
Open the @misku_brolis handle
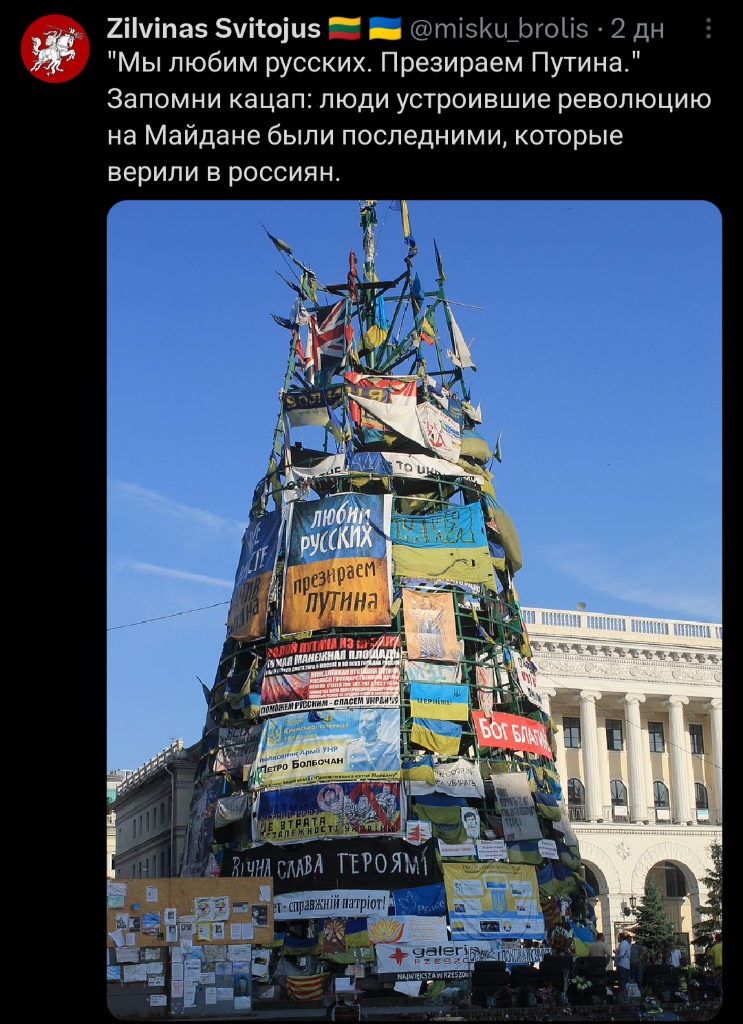(499, 29)
